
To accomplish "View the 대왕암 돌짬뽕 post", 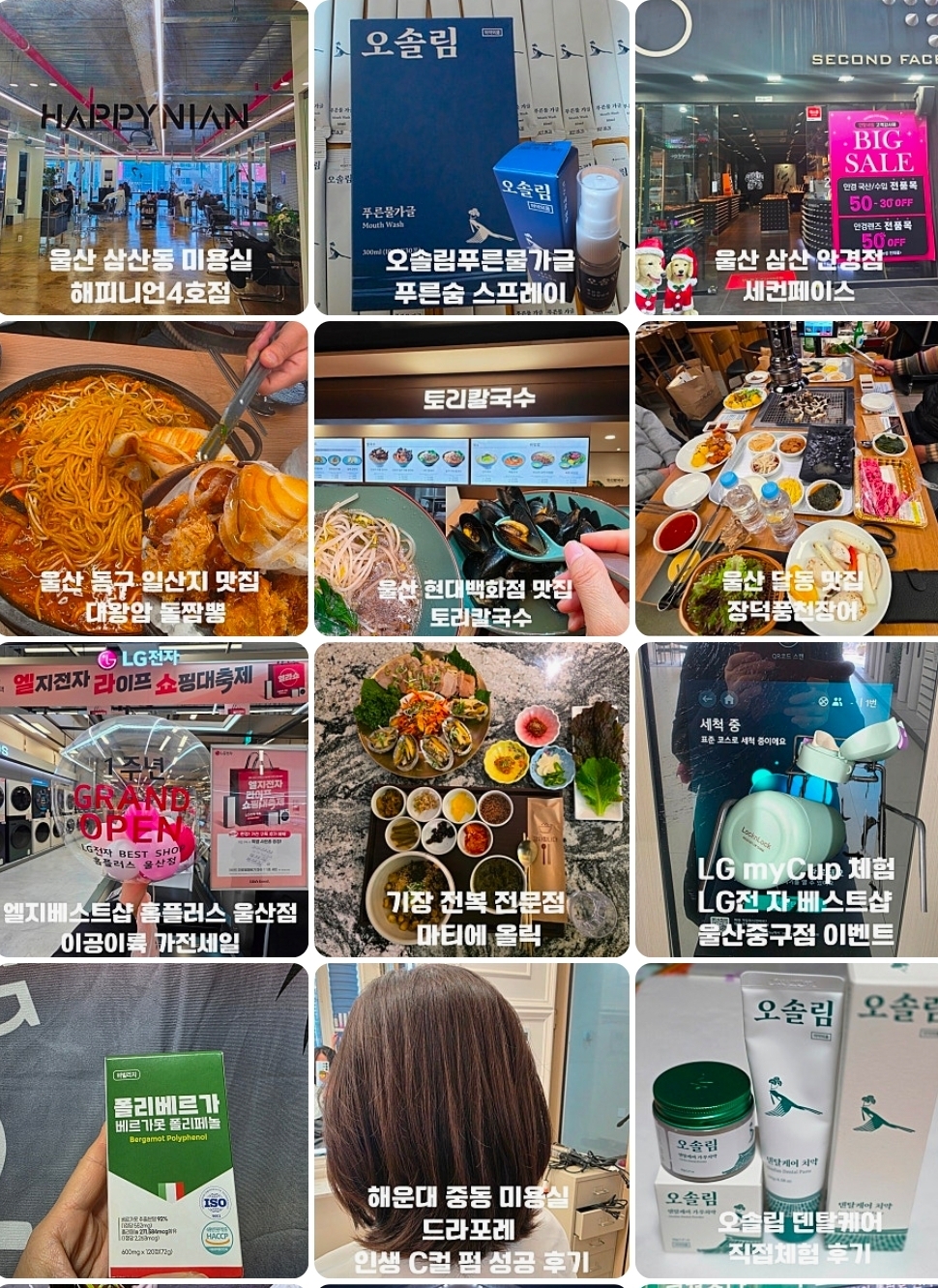I will (154, 479).
